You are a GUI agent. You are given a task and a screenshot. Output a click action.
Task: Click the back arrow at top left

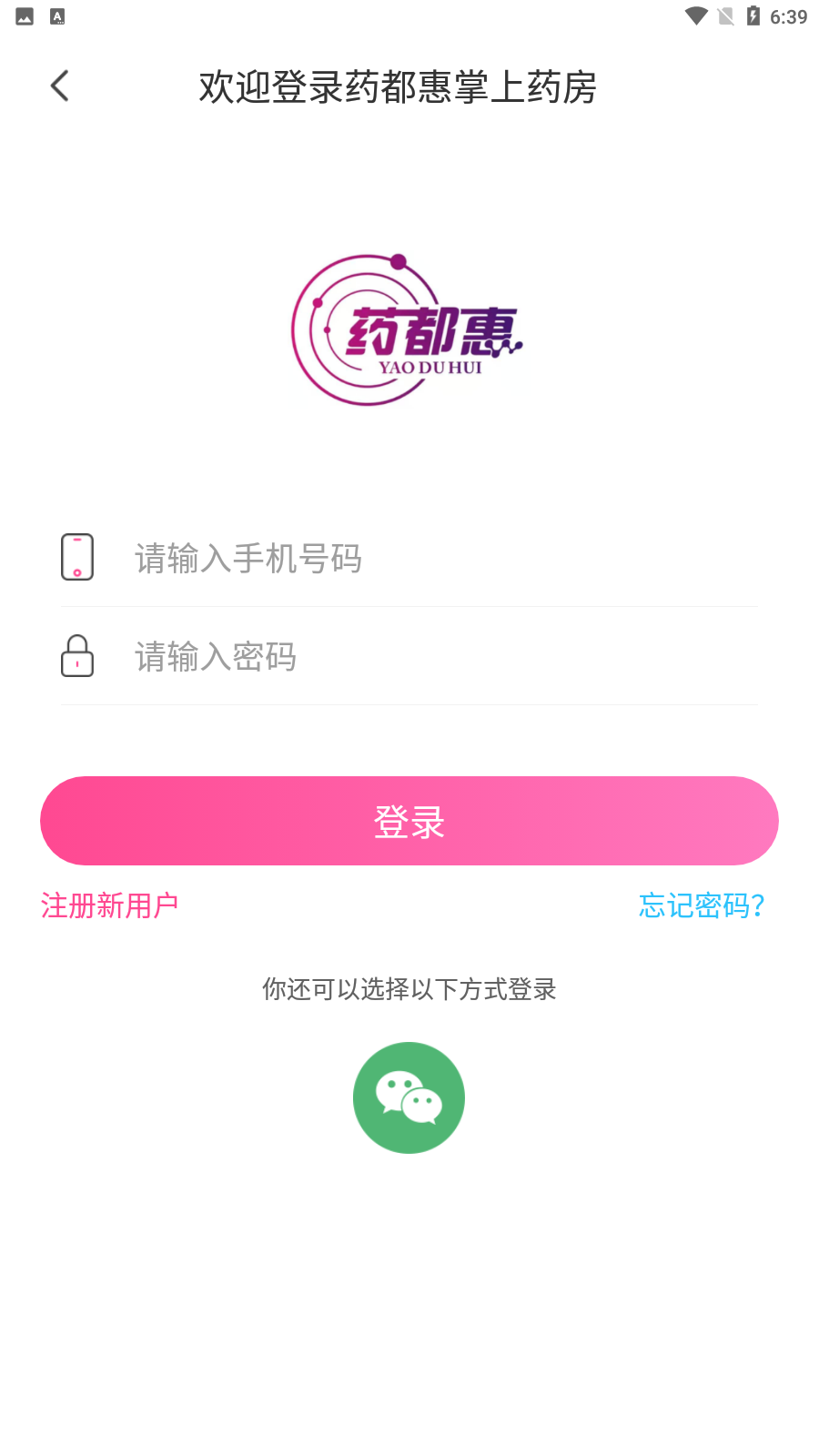59,85
